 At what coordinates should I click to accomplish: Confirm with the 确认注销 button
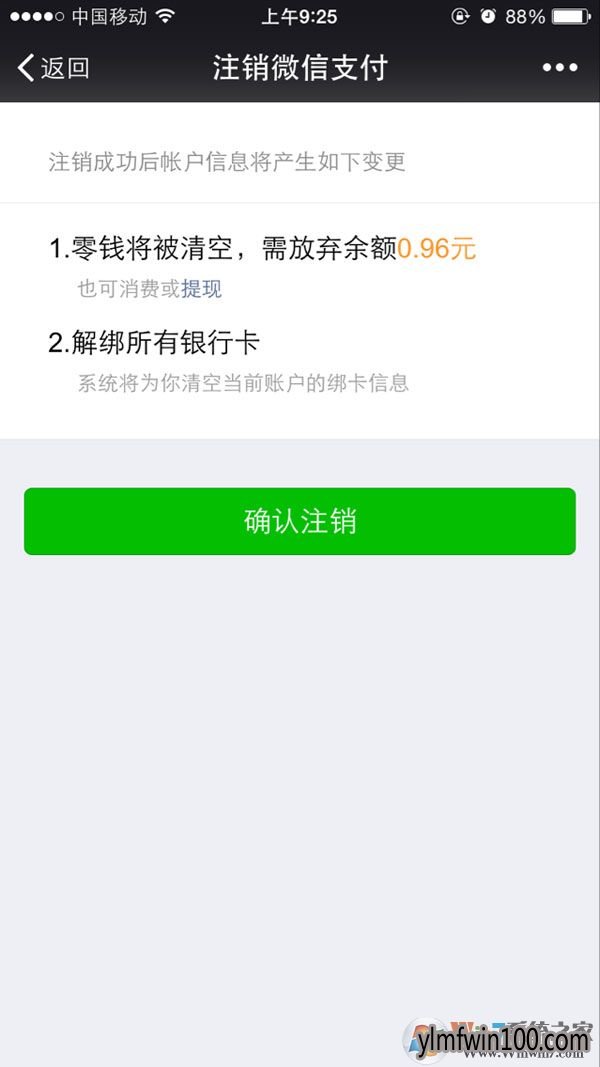pyautogui.click(x=300, y=521)
